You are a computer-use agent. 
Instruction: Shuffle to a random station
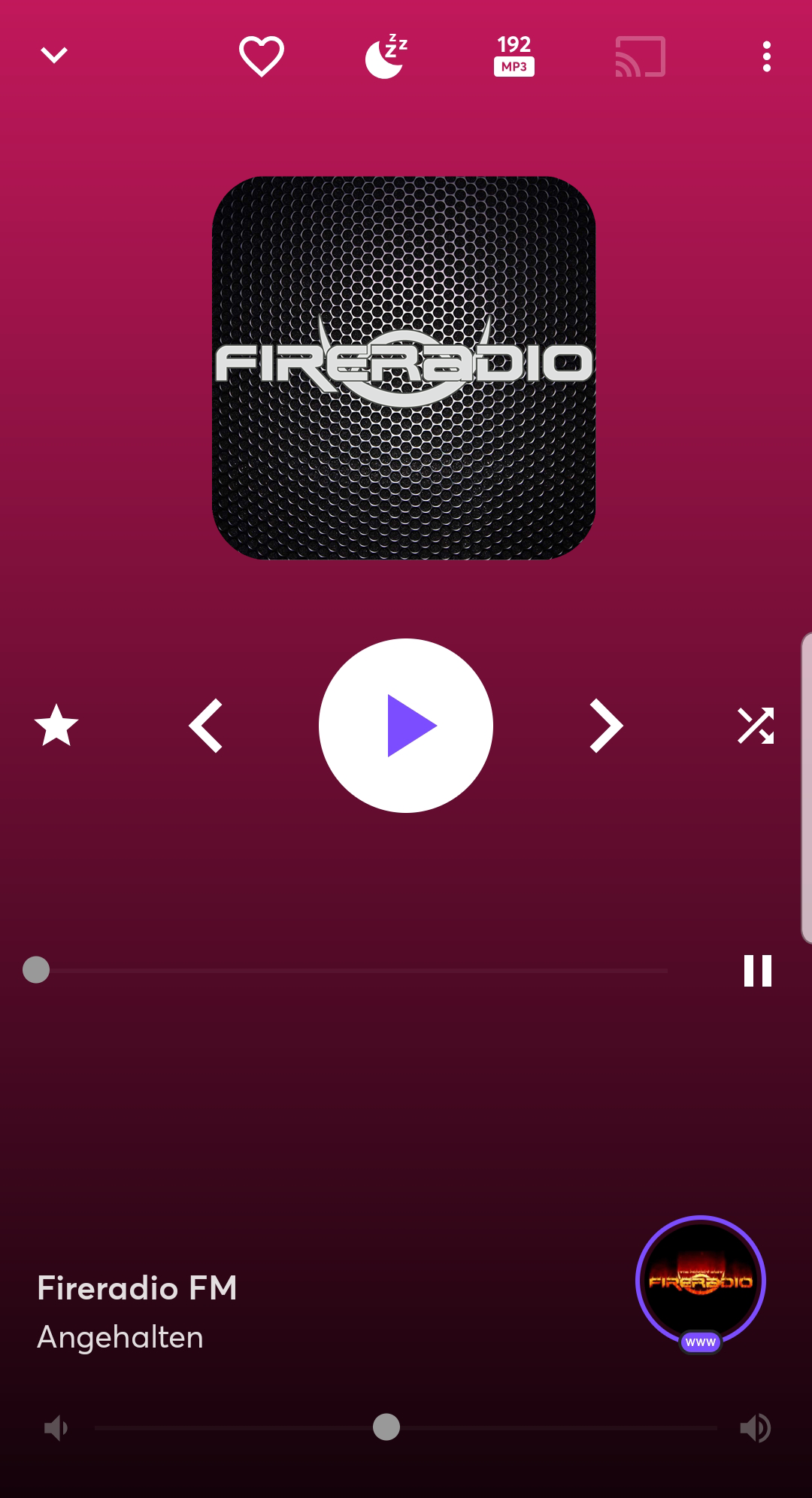point(756,726)
